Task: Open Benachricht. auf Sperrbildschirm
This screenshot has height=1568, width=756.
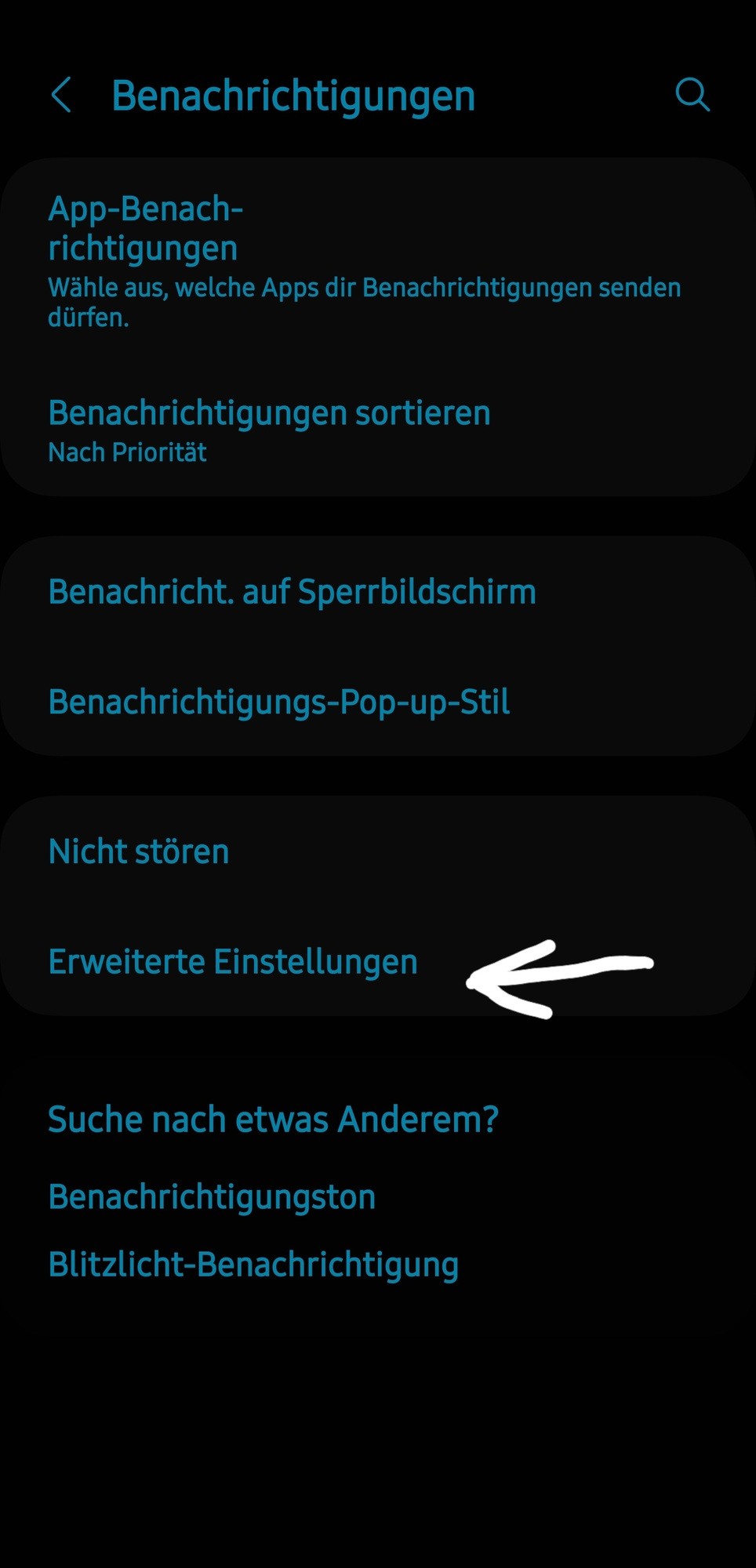Action: click(x=292, y=592)
